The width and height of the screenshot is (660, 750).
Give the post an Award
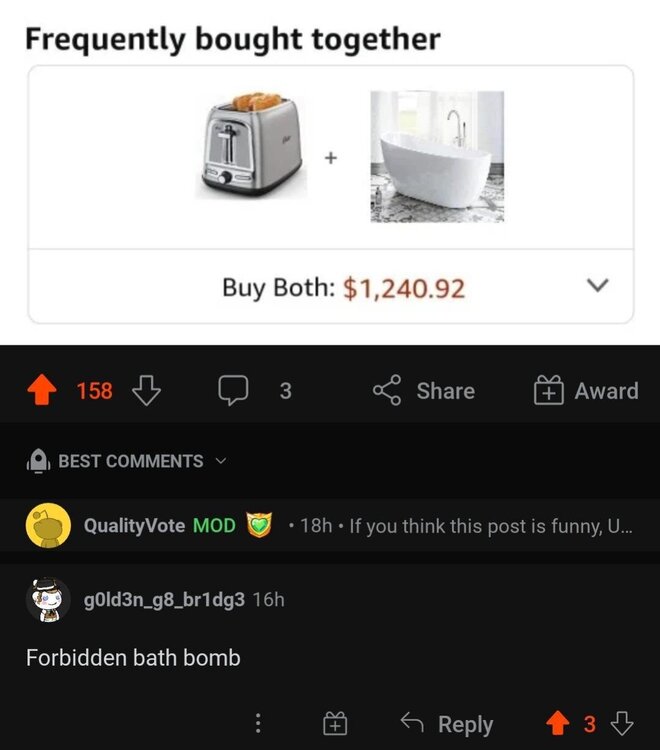587,391
